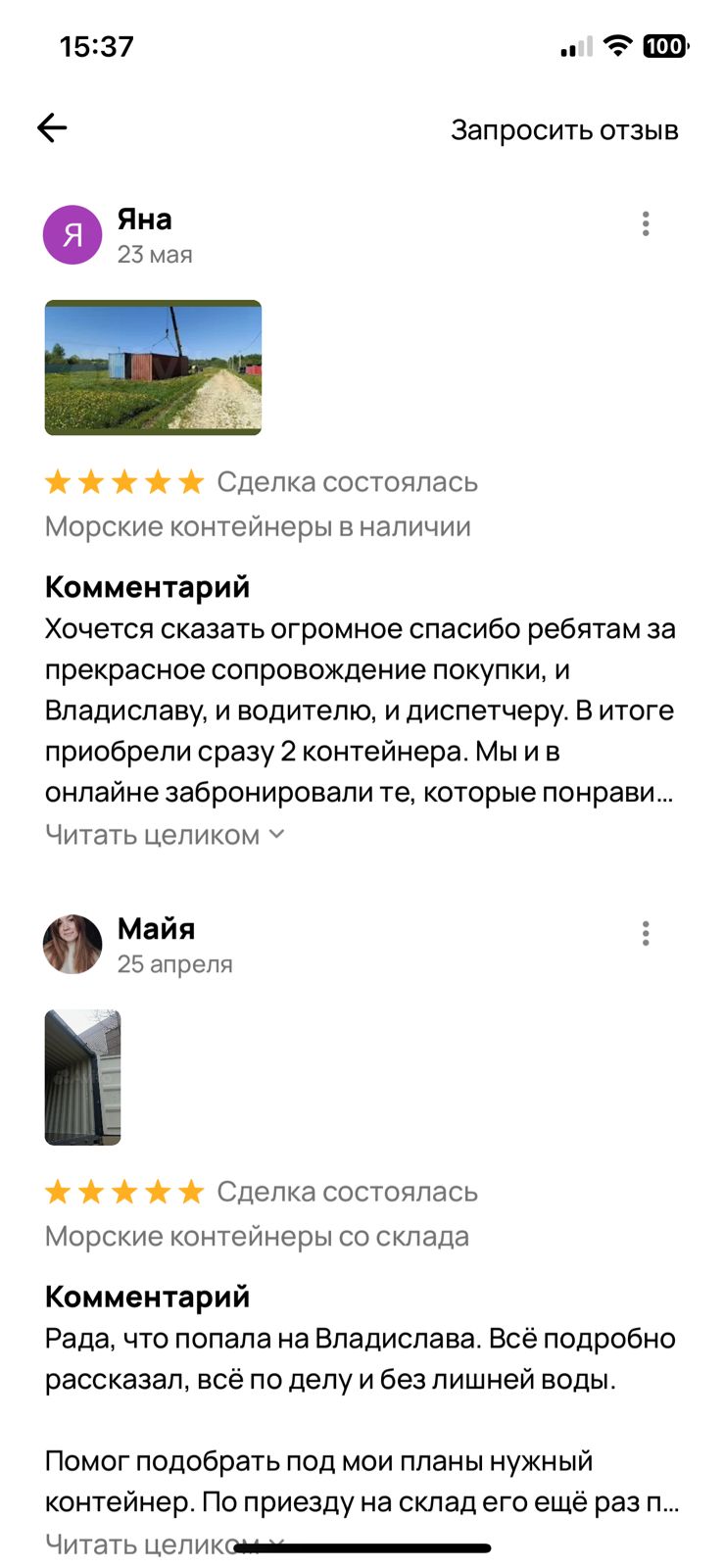Open Майя's profile picture
The width and height of the screenshot is (724, 1568).
(72, 945)
